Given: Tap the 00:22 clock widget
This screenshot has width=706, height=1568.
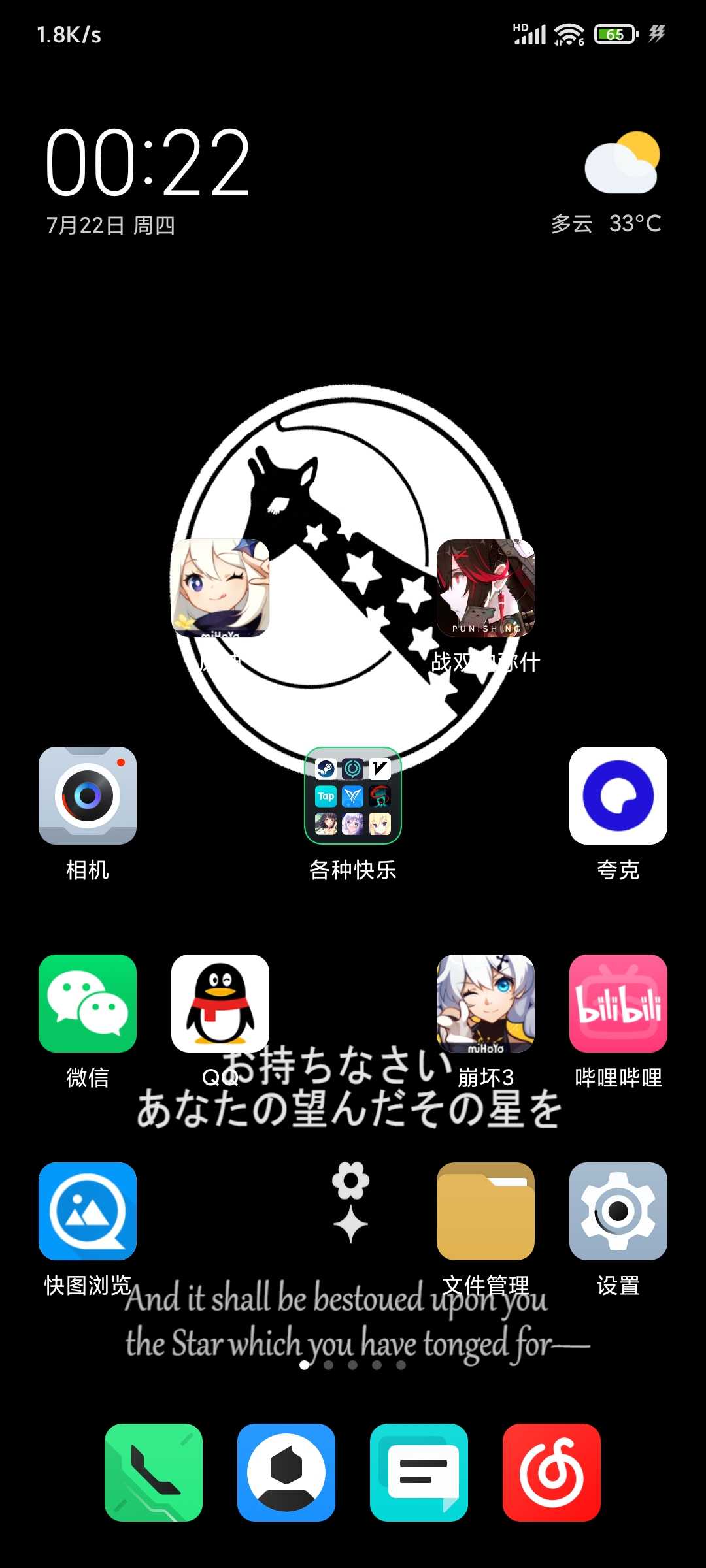Looking at the screenshot, I should tap(148, 162).
